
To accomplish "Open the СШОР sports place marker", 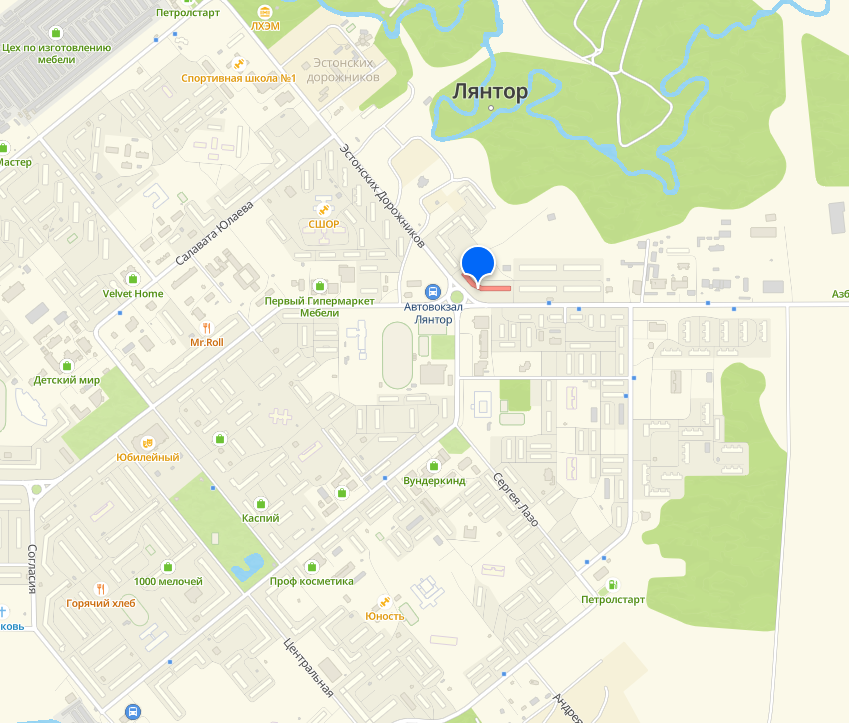I will click(x=323, y=209).
